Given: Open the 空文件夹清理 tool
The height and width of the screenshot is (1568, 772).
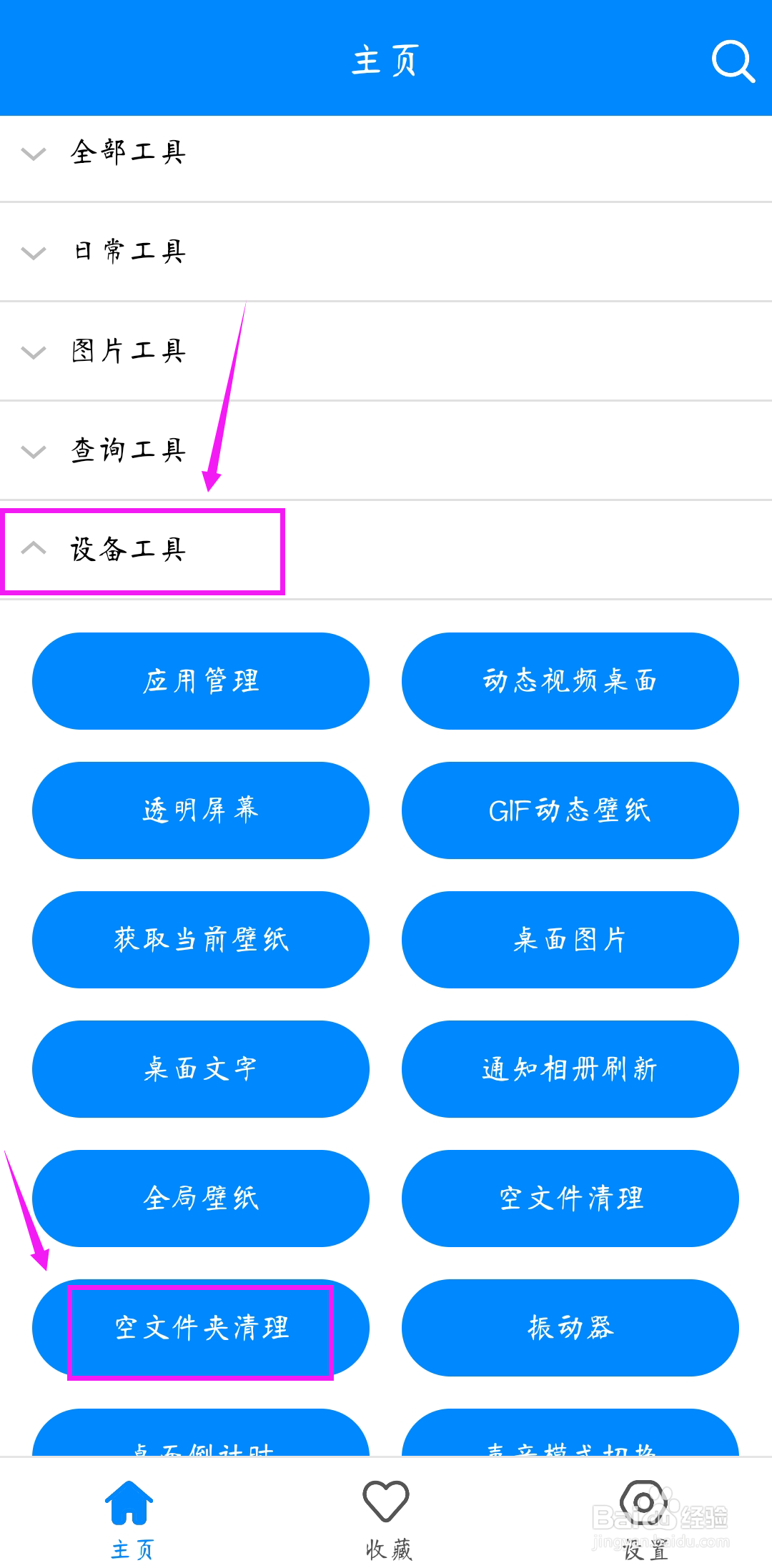Looking at the screenshot, I should point(201,1329).
